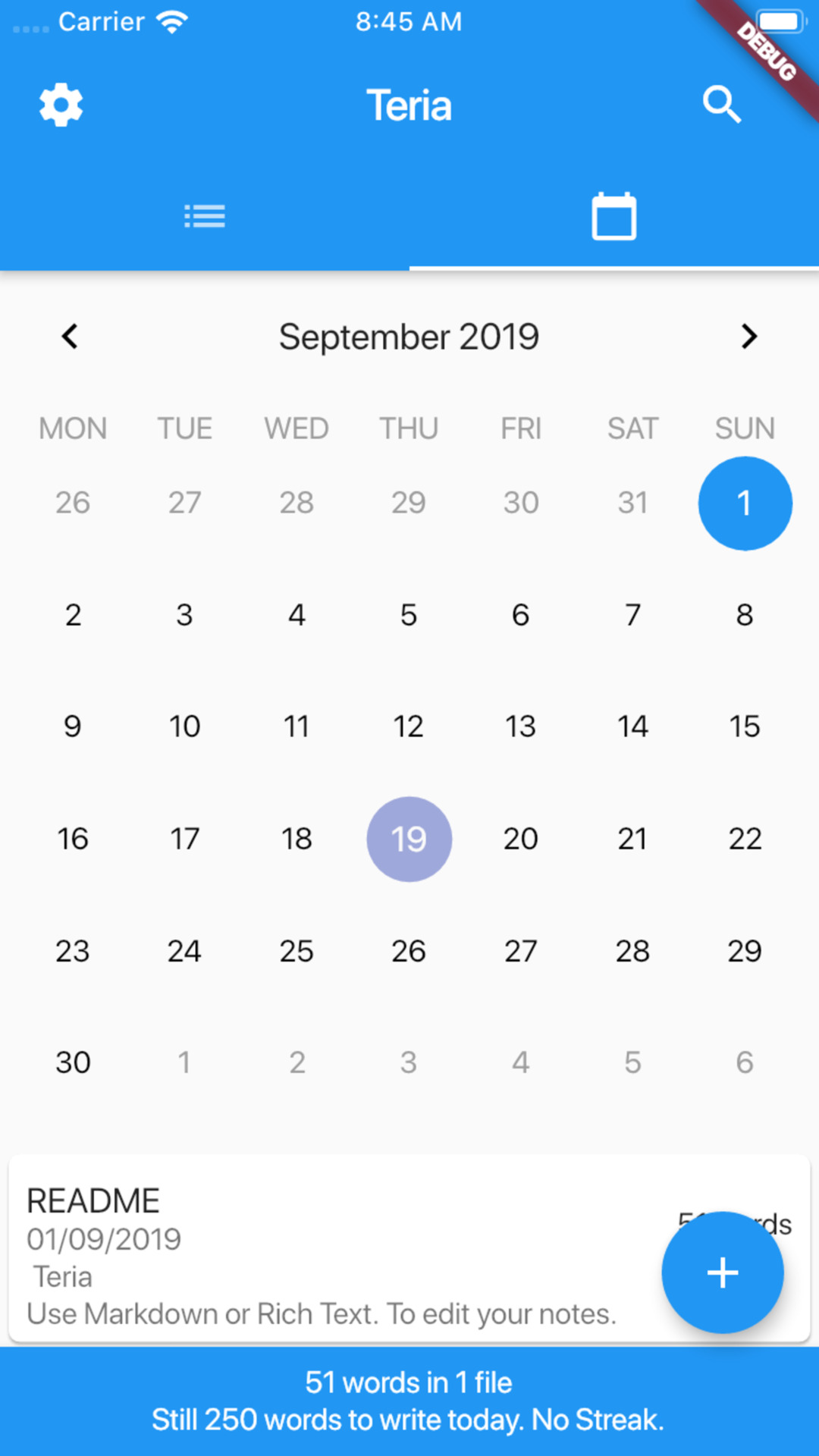Screen dimensions: 819x1456
Task: Select September 19 on the calendar
Action: (409, 839)
